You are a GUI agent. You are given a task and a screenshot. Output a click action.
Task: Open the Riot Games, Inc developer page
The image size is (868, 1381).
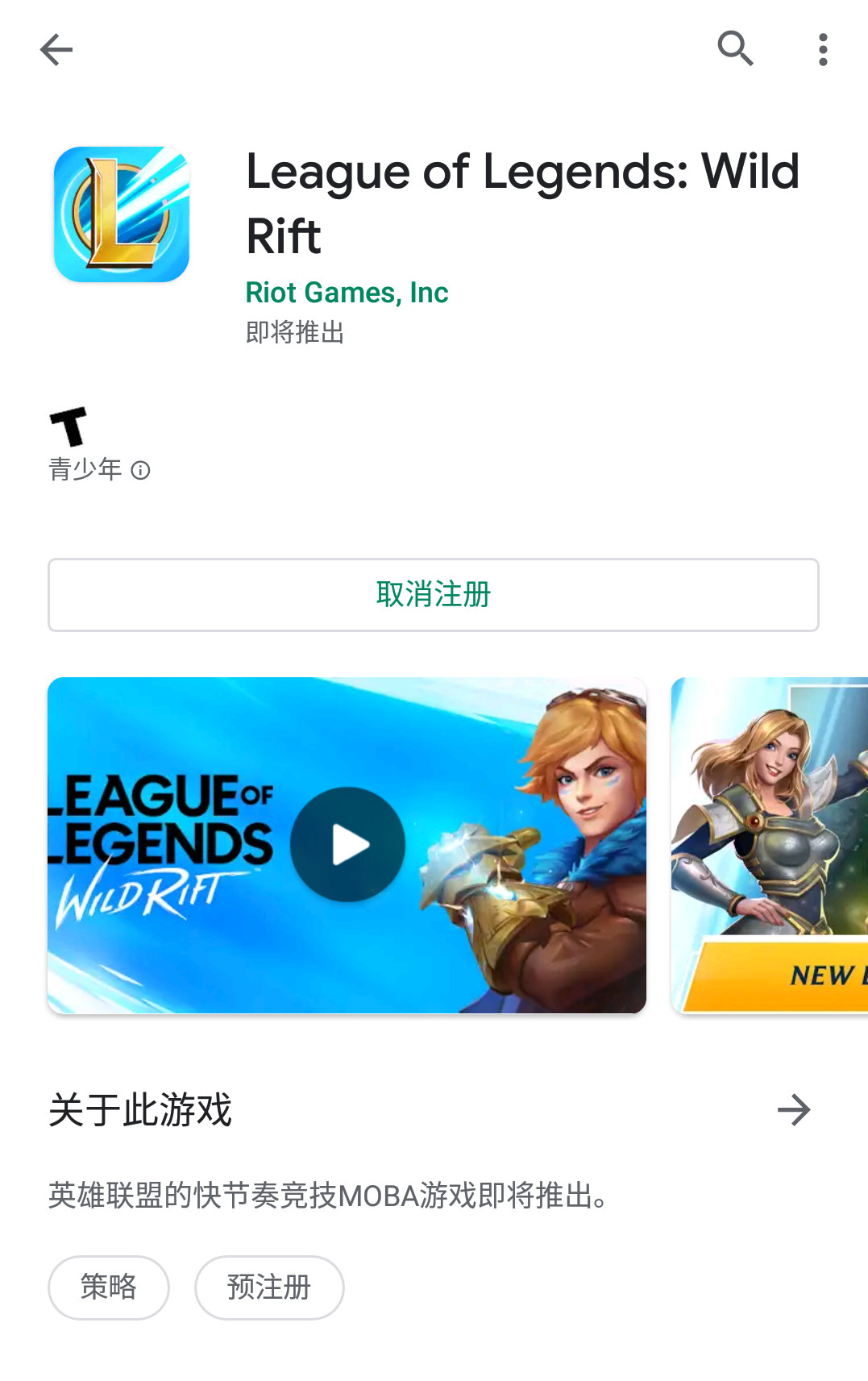[x=347, y=293]
